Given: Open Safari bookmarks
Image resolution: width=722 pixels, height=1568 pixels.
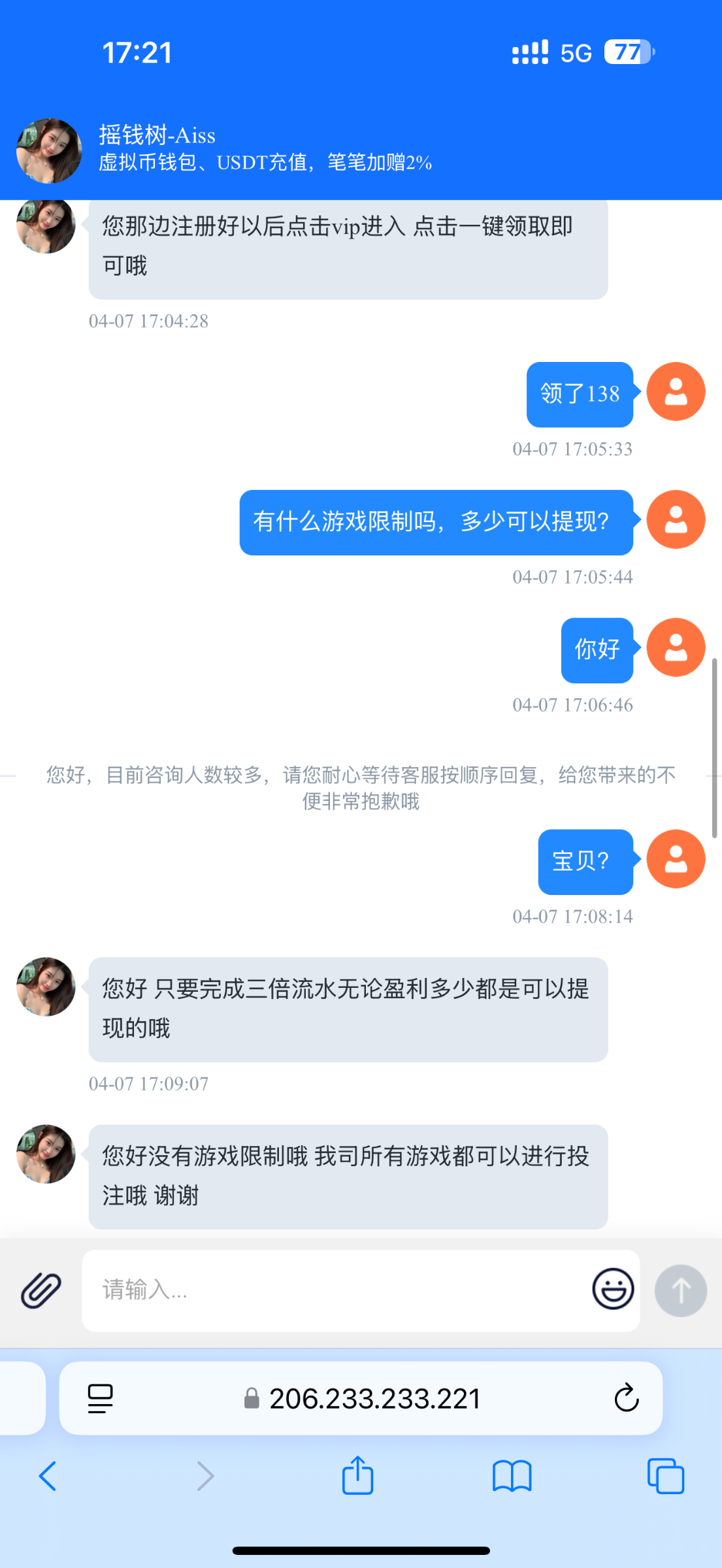Looking at the screenshot, I should tap(512, 1476).
